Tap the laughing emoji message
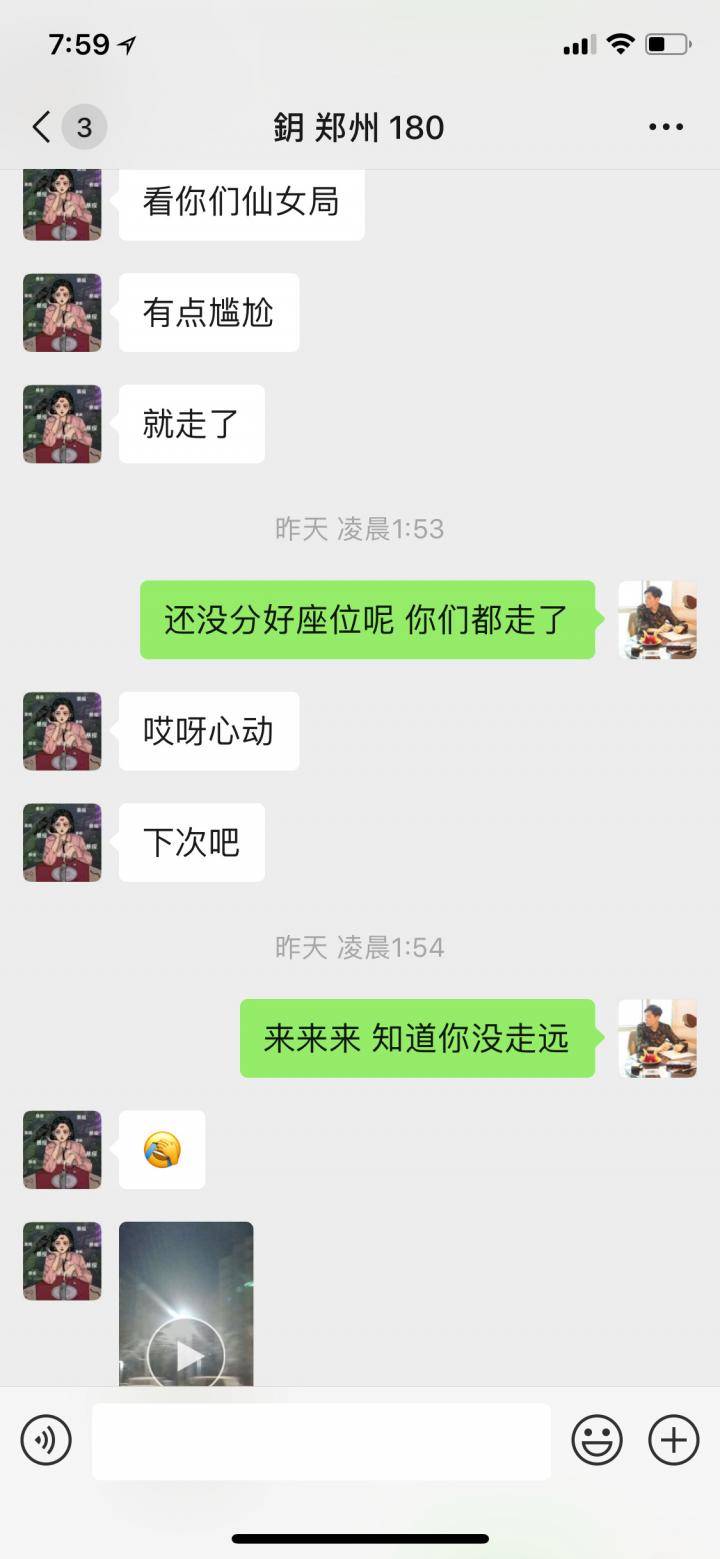This screenshot has height=1559, width=720. (x=162, y=1150)
